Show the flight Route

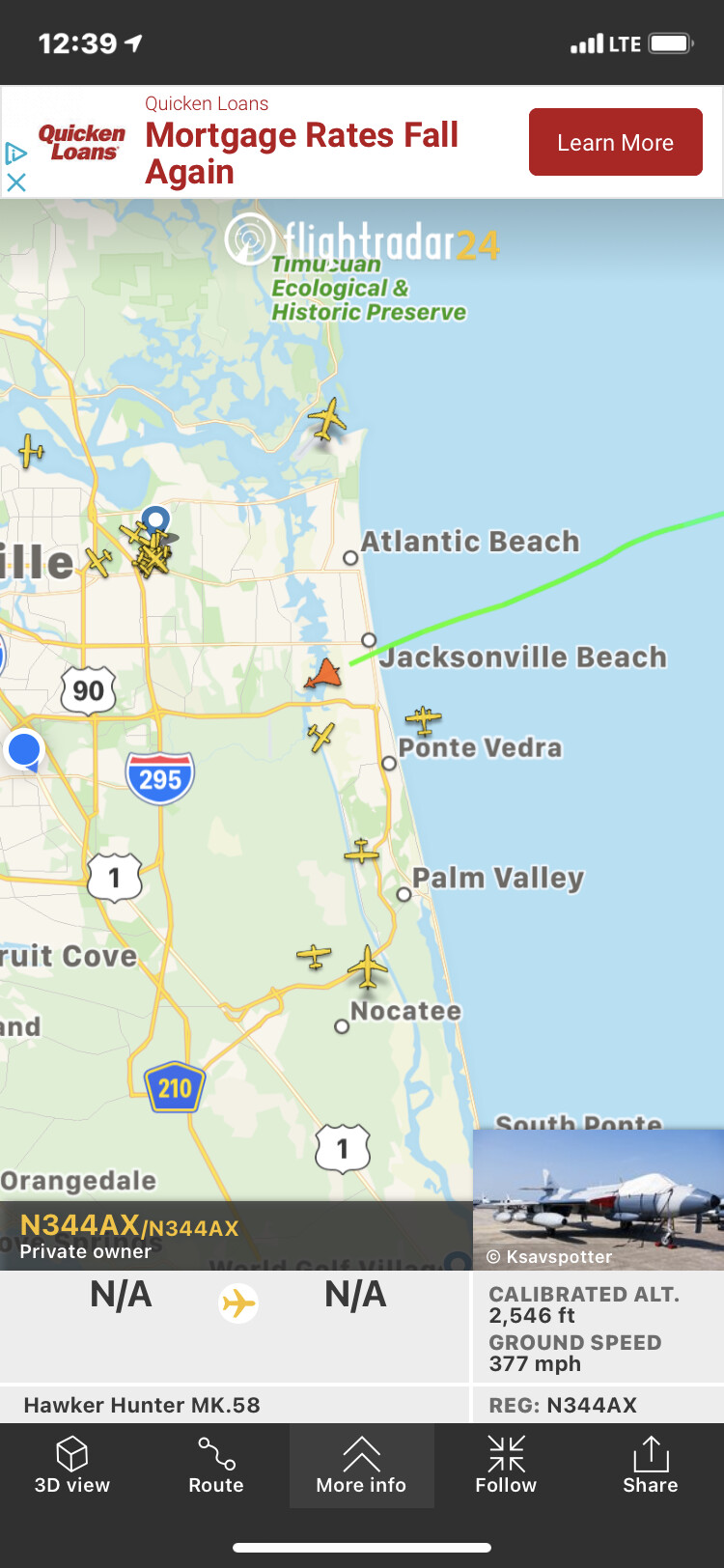216,1465
